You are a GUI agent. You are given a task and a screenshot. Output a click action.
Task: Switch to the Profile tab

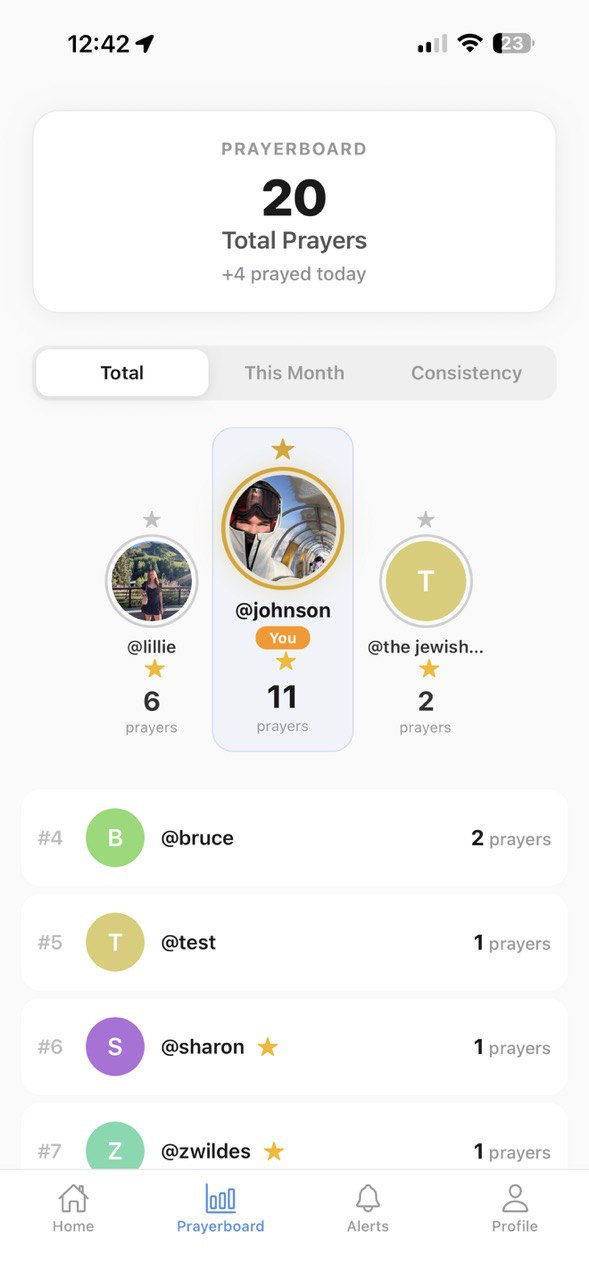click(x=515, y=1208)
